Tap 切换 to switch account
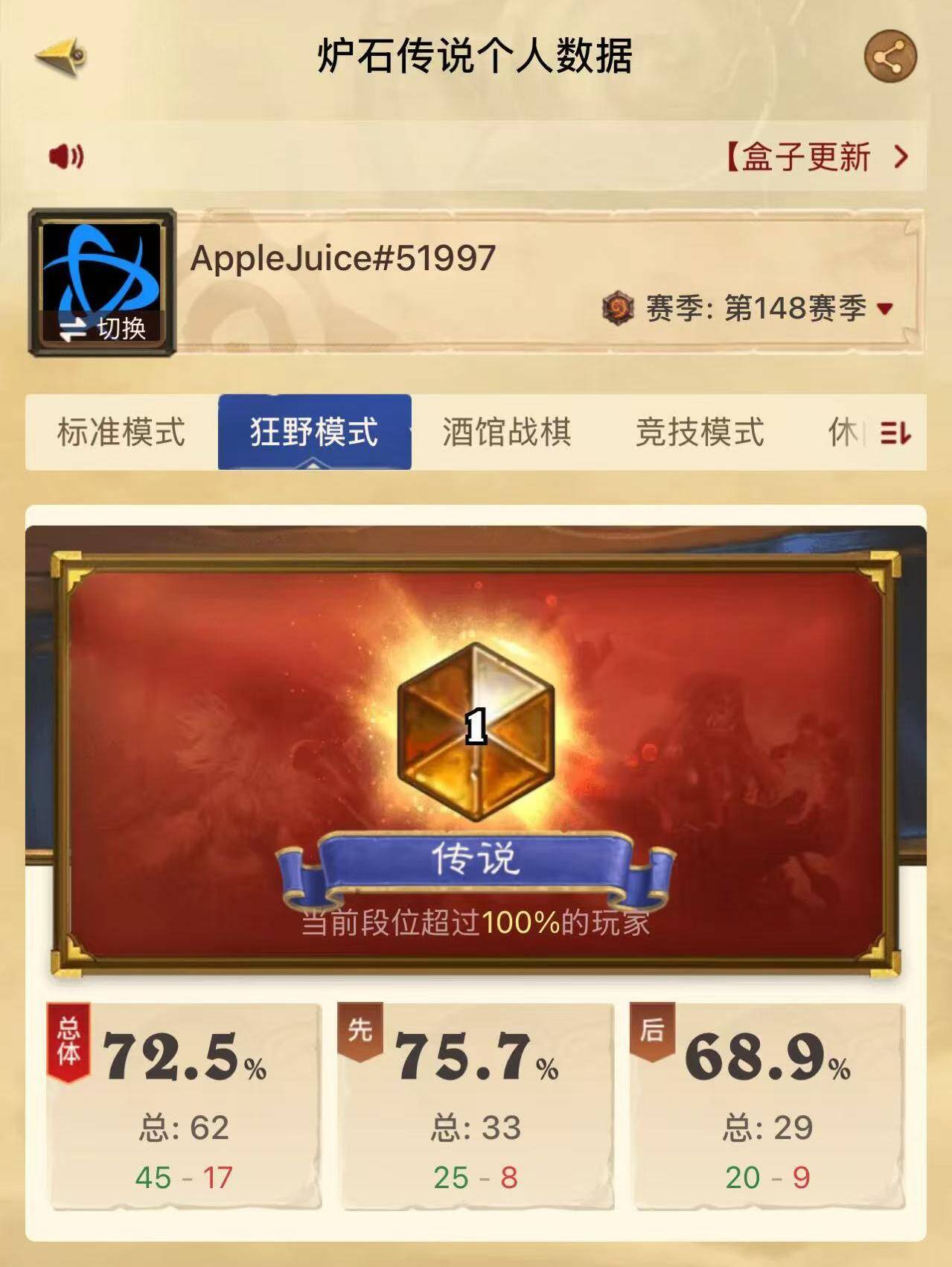This screenshot has width=952, height=1267. pyautogui.click(x=103, y=328)
